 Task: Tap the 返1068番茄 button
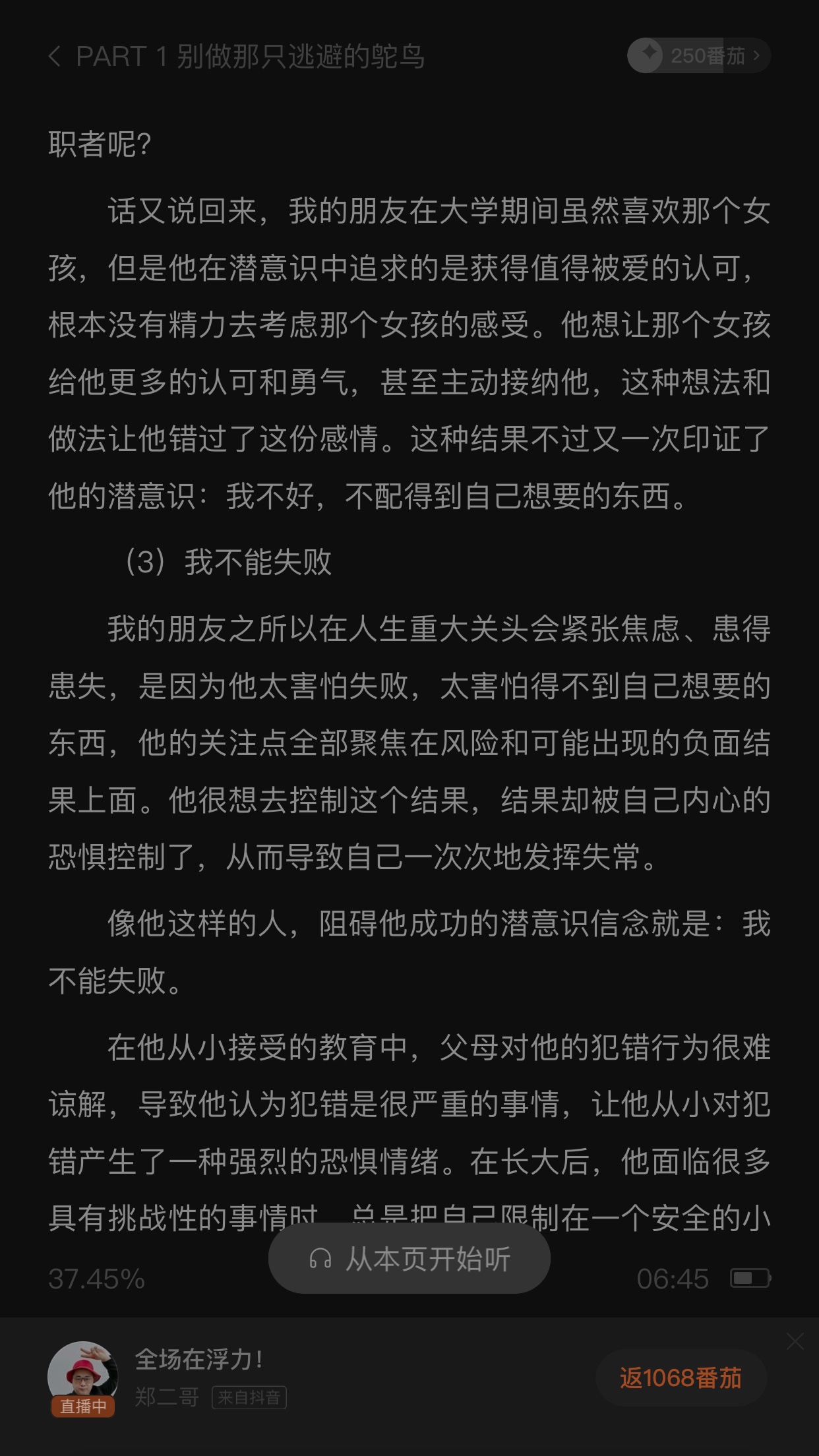681,1378
